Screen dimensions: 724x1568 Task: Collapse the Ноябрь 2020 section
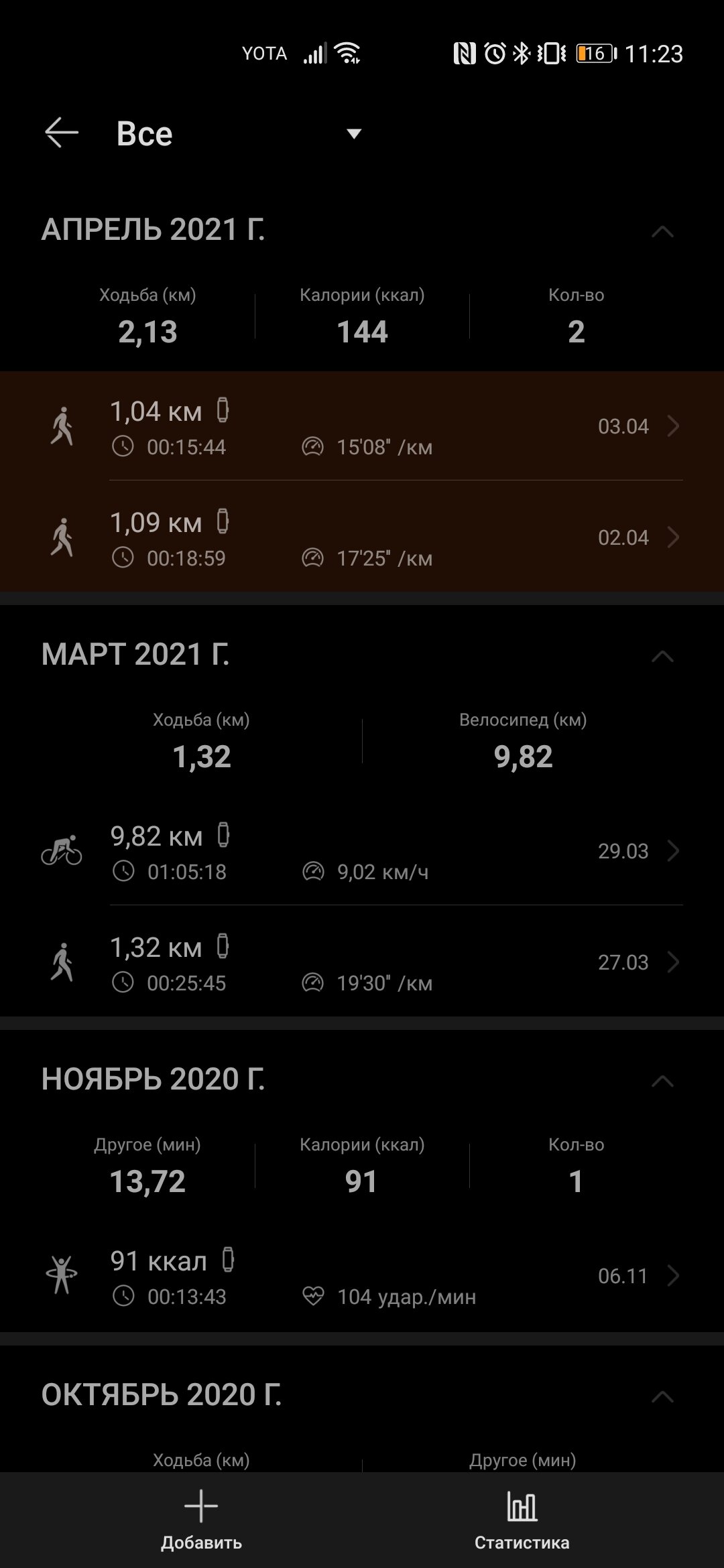pyautogui.click(x=662, y=1081)
